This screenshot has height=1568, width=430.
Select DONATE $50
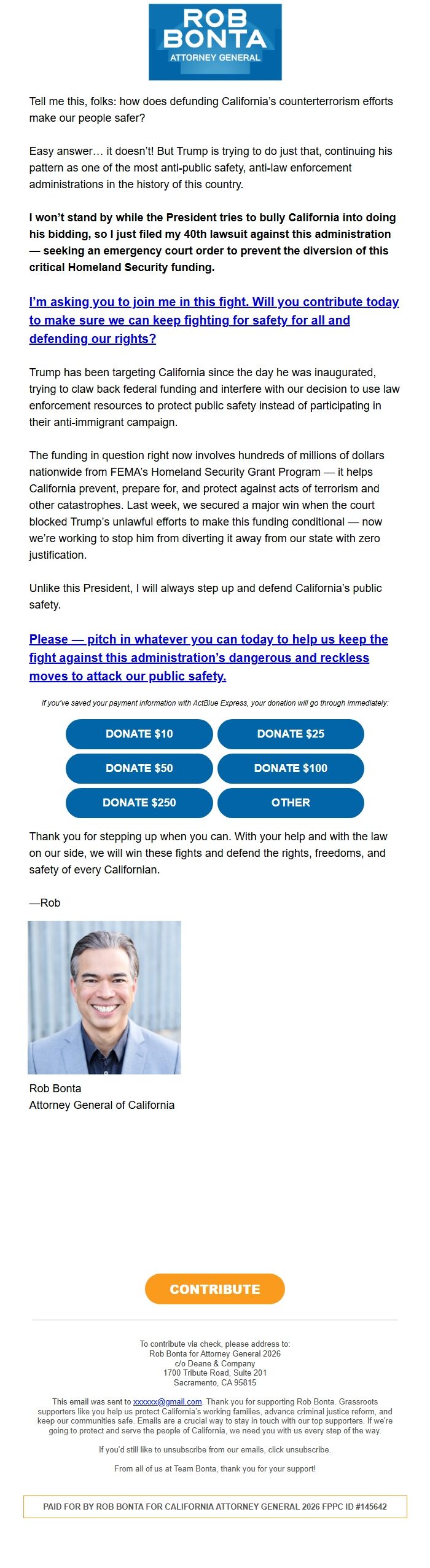pos(139,768)
